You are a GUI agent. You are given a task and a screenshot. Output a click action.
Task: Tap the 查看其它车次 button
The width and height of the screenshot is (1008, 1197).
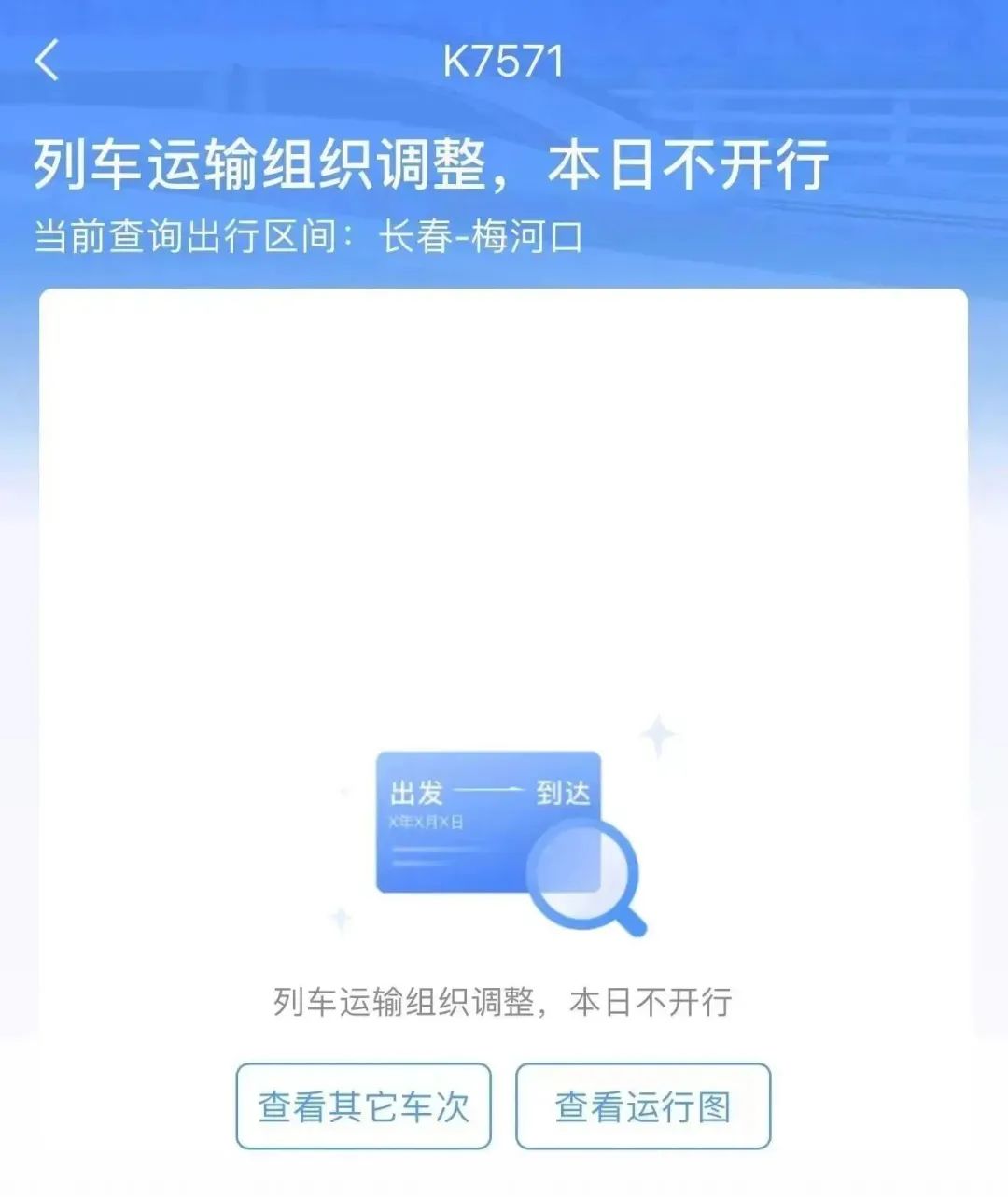click(x=363, y=1106)
